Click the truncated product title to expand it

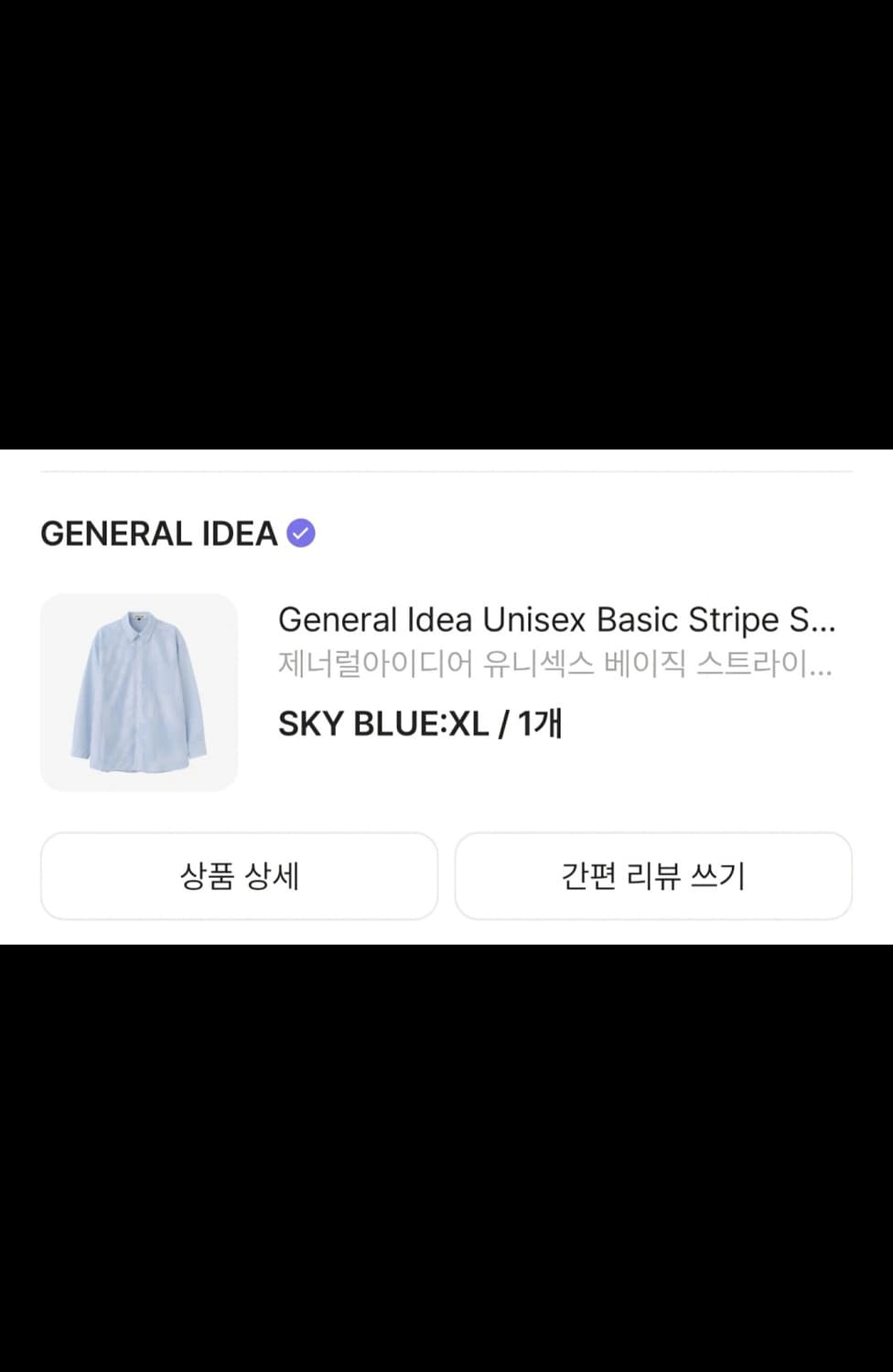pos(558,620)
